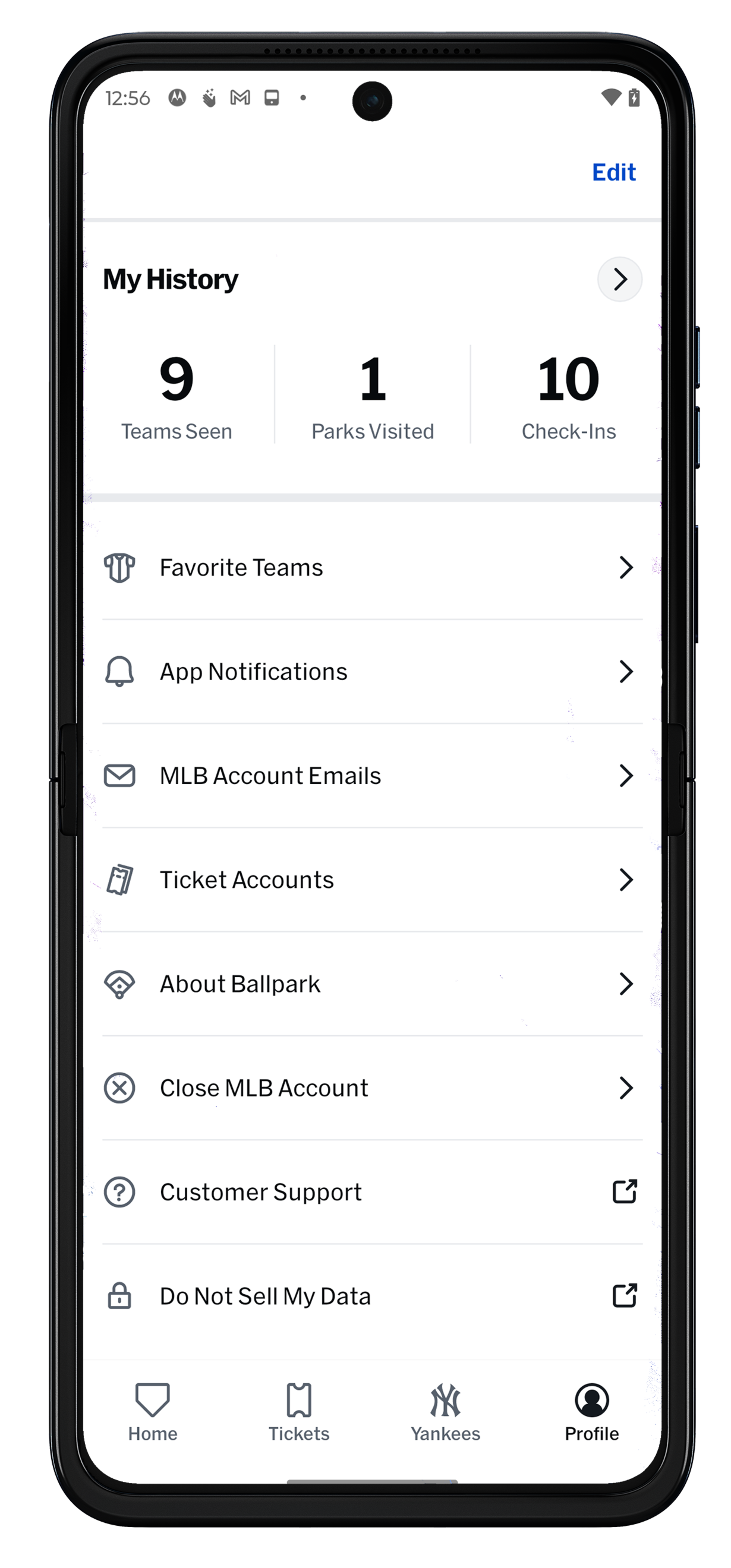Tap the Edit button
The height and width of the screenshot is (1568, 731).
pos(613,172)
